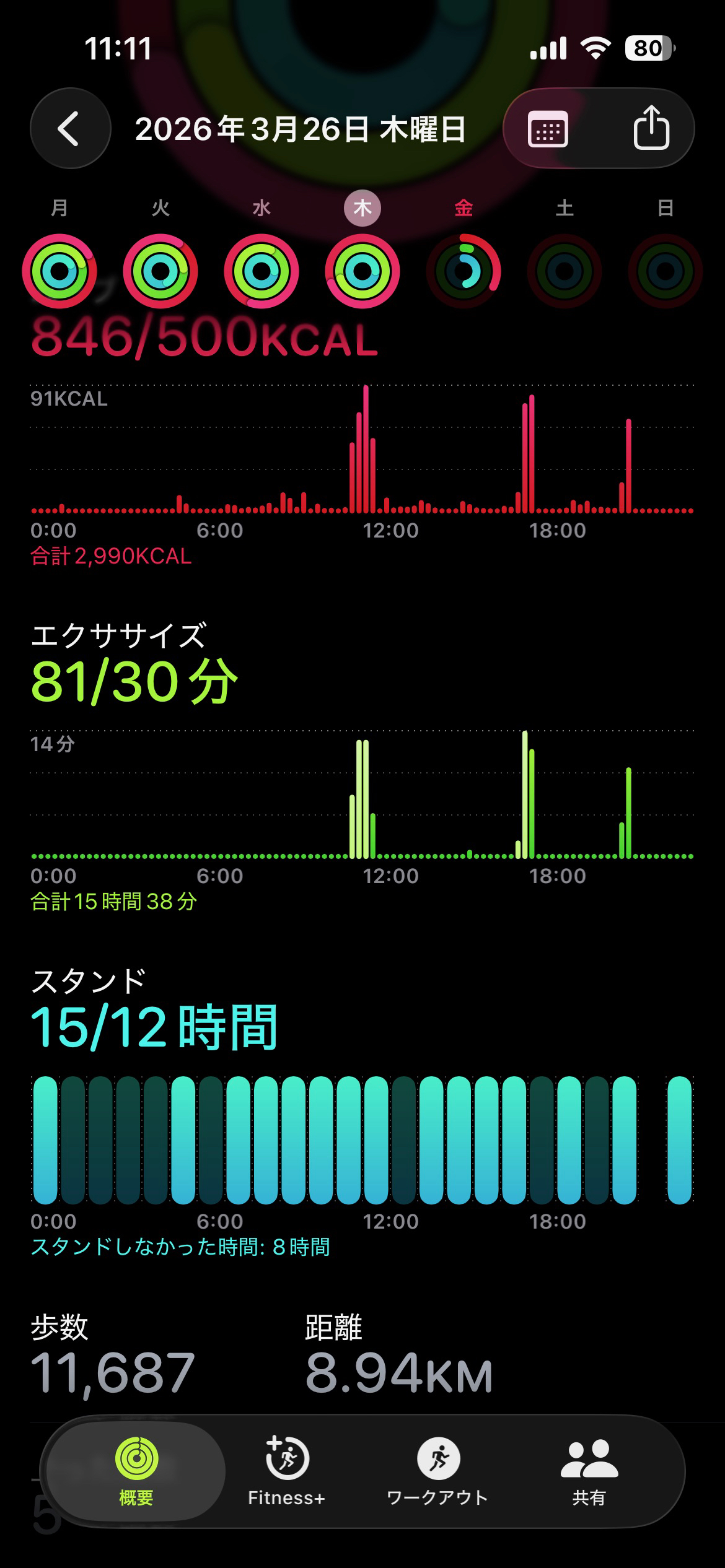Open the calendar view icon
This screenshot has width=725, height=1568.
(x=548, y=129)
